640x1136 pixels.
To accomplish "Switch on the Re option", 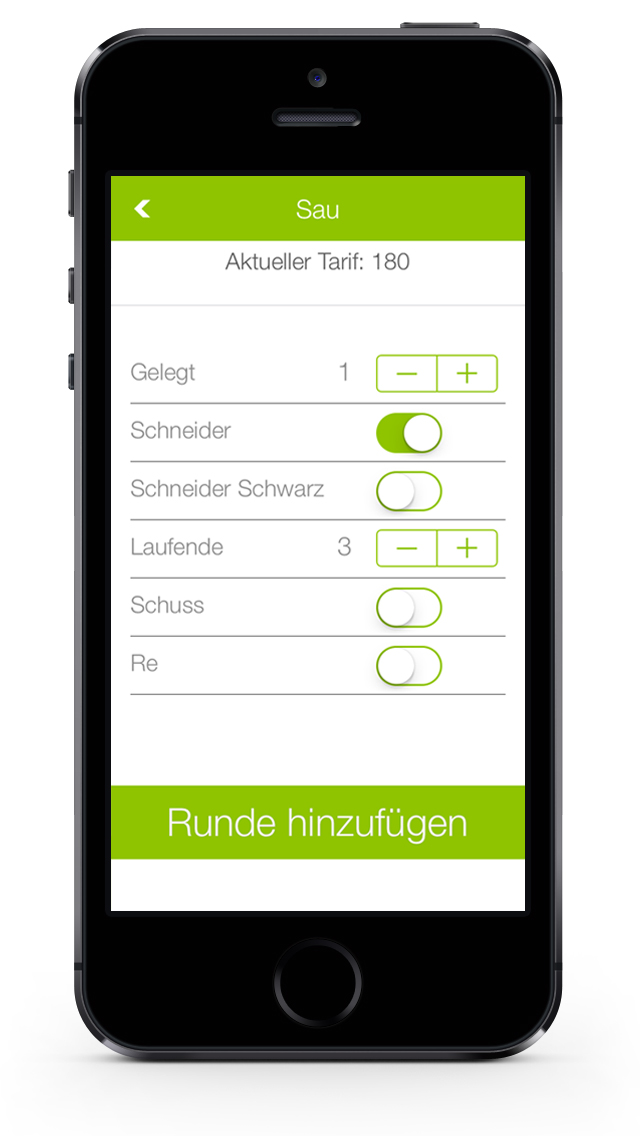I will click(408, 665).
